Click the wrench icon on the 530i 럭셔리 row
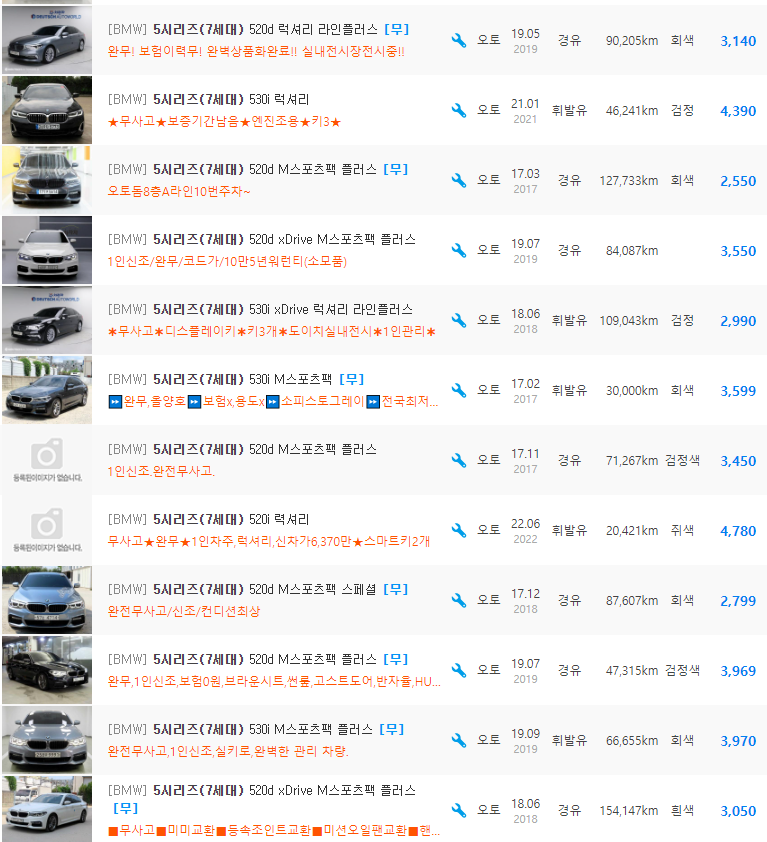 click(x=458, y=111)
